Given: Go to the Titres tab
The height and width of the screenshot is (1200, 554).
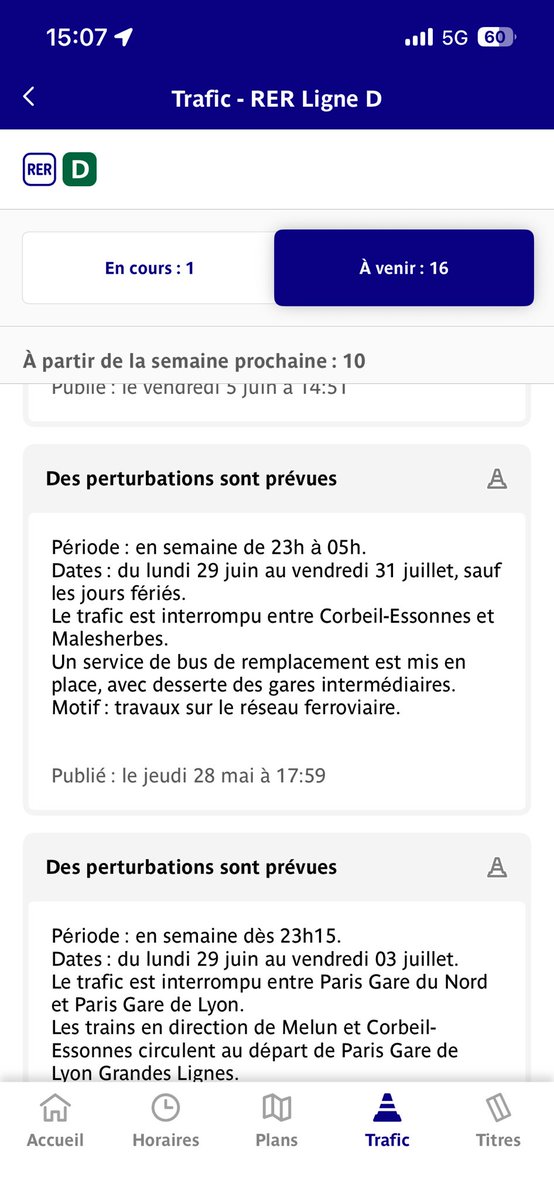Looking at the screenshot, I should 498,1120.
